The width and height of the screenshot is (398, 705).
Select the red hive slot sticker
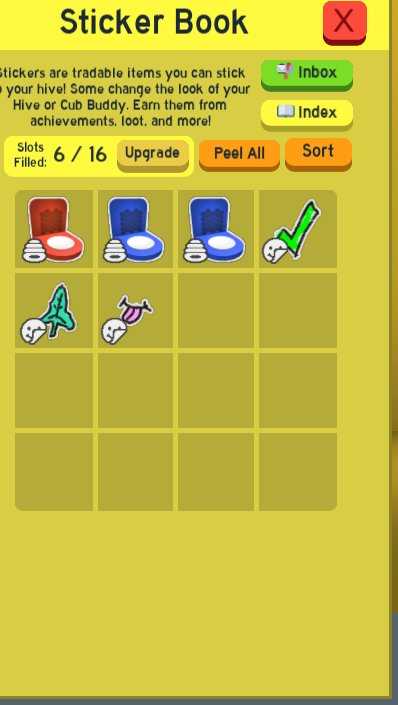pyautogui.click(x=54, y=229)
